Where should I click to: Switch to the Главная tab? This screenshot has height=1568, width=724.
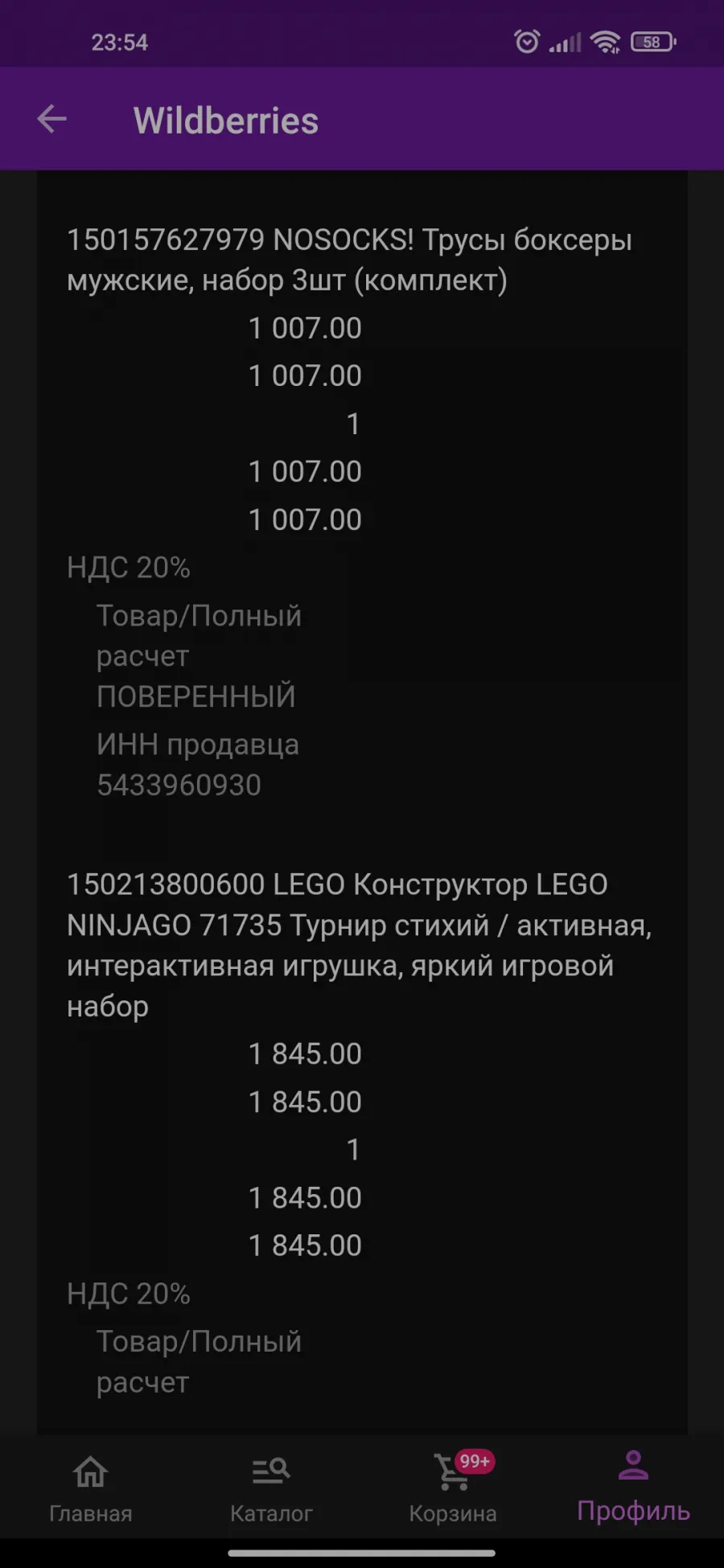click(x=91, y=1488)
